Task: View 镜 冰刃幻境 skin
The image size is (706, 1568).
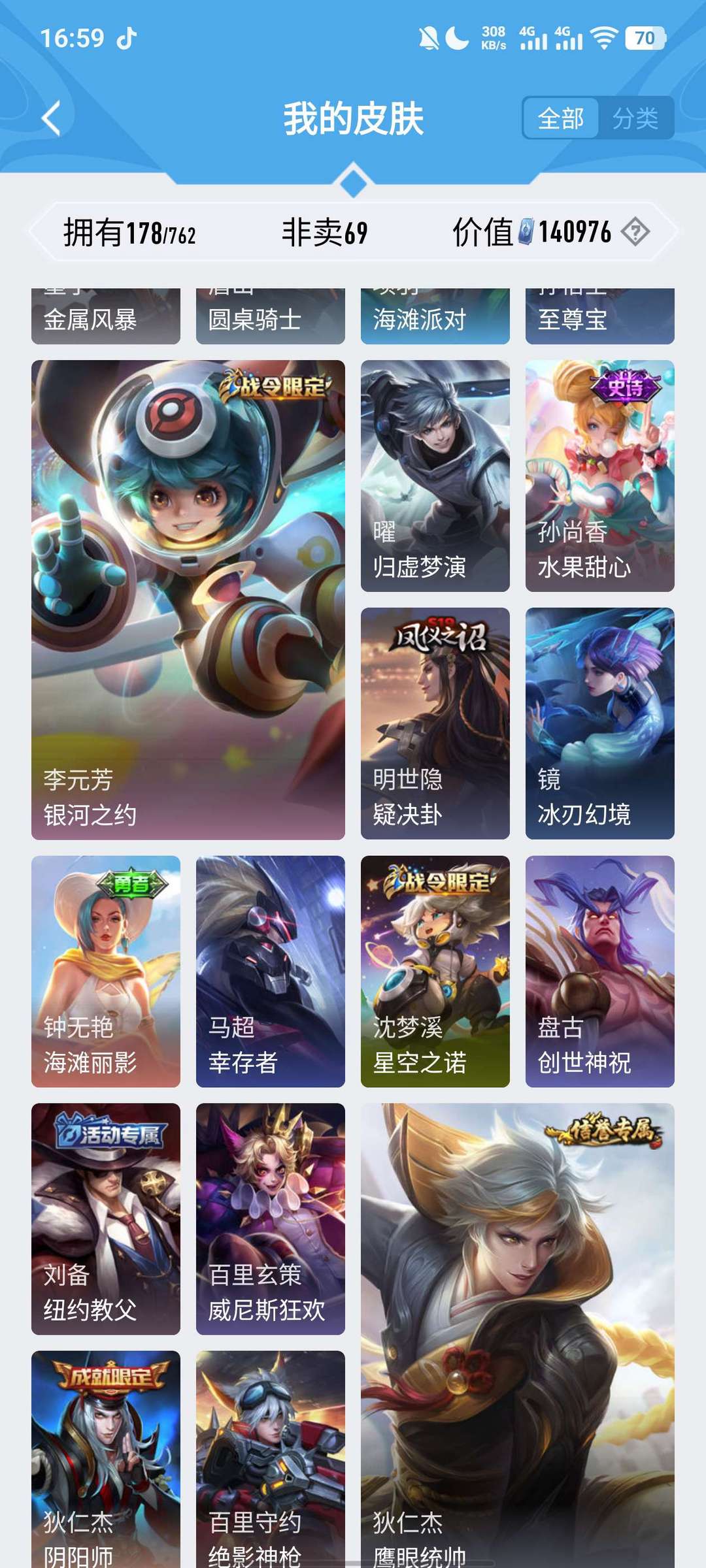Action: (600, 723)
